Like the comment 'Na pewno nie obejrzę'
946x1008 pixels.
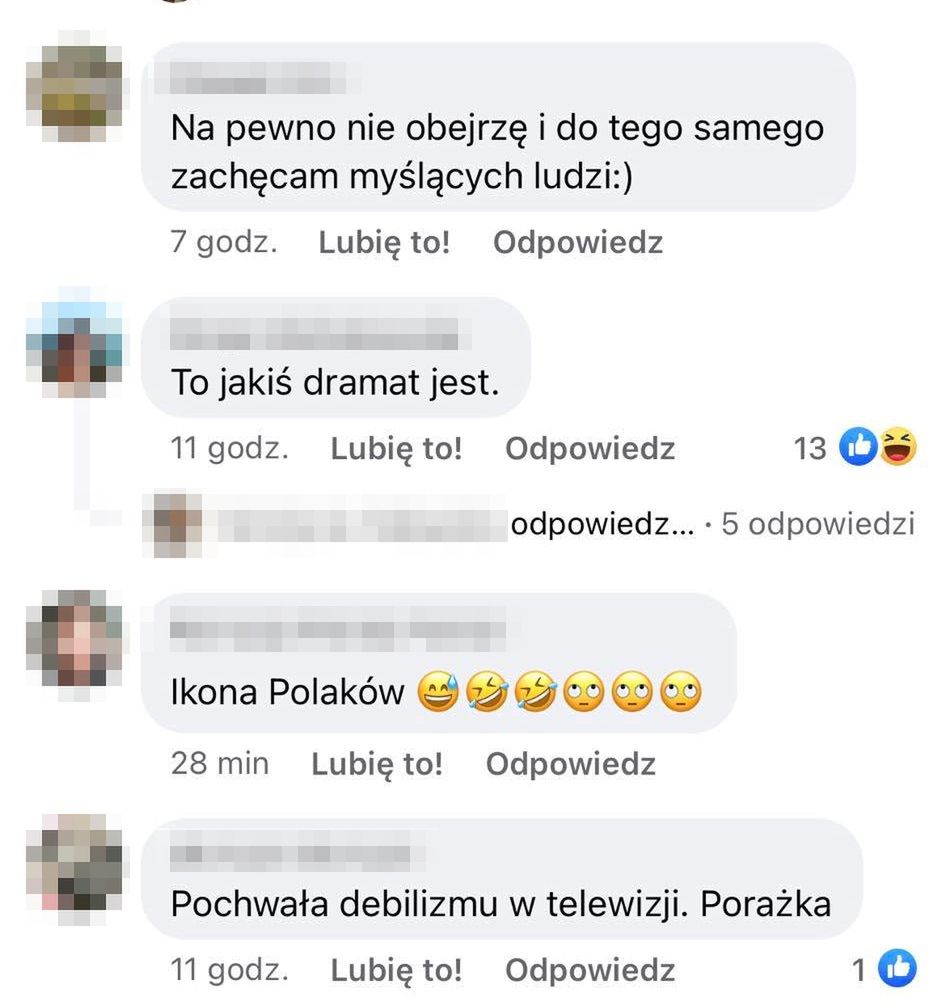click(384, 243)
